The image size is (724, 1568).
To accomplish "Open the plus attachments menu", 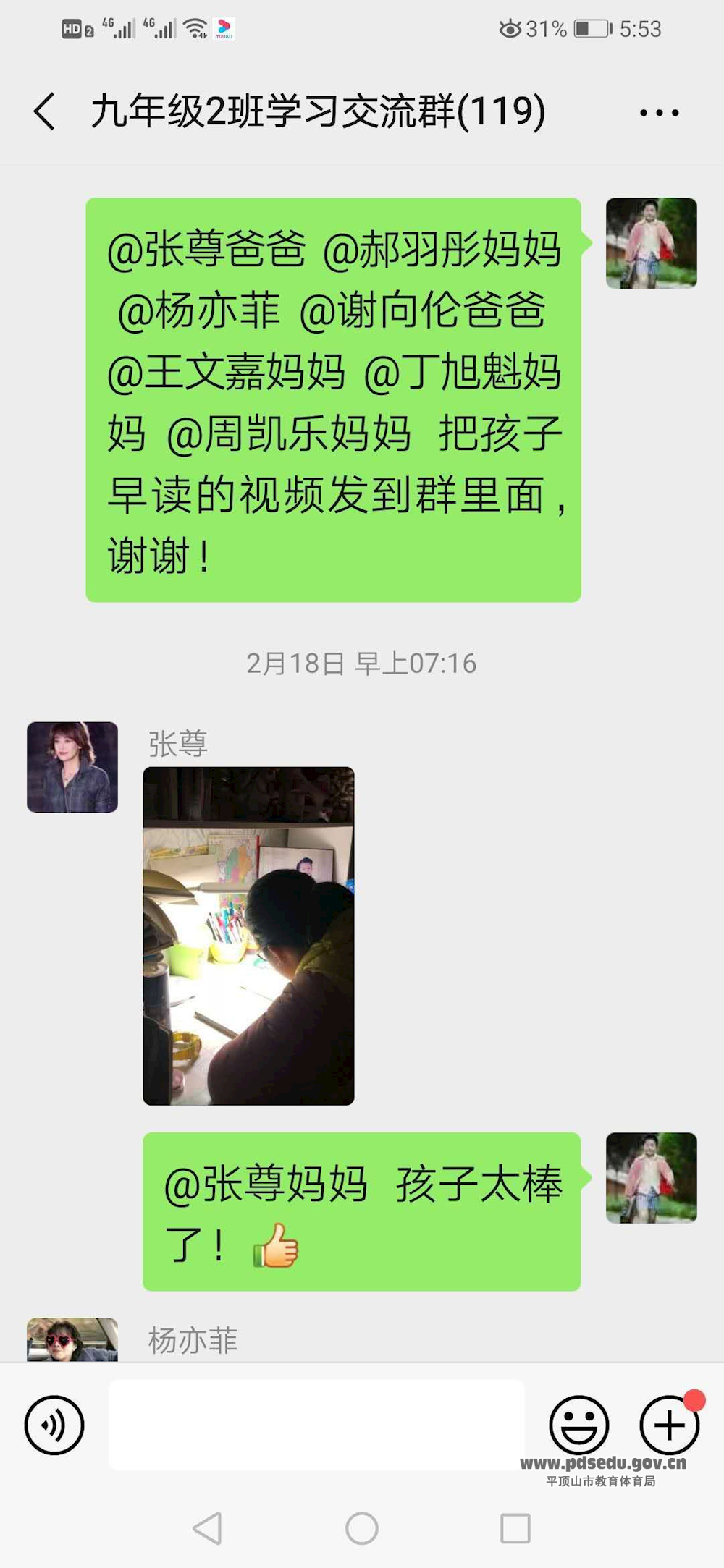I will coord(669,1425).
